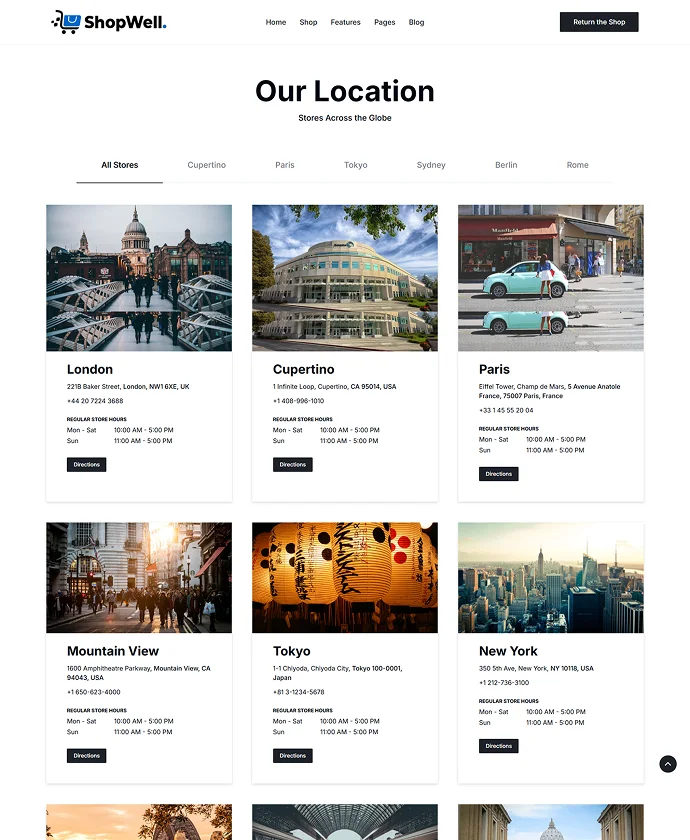Go to the Blog page

pyautogui.click(x=416, y=22)
